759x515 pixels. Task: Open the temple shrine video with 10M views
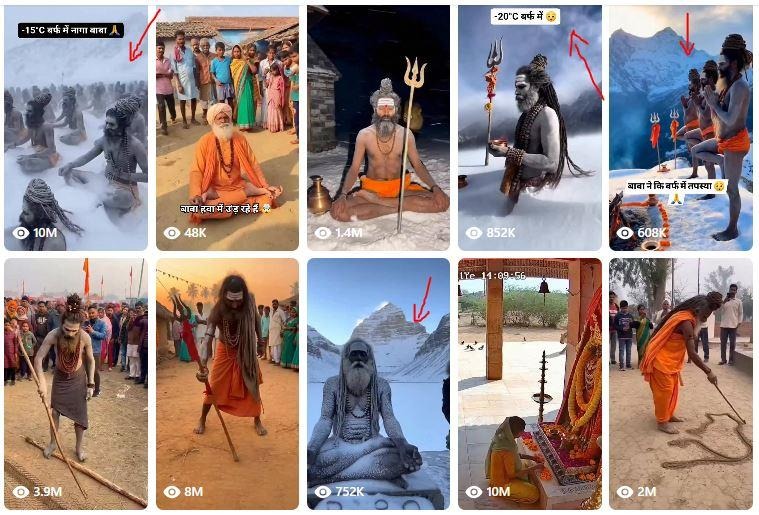tap(529, 384)
